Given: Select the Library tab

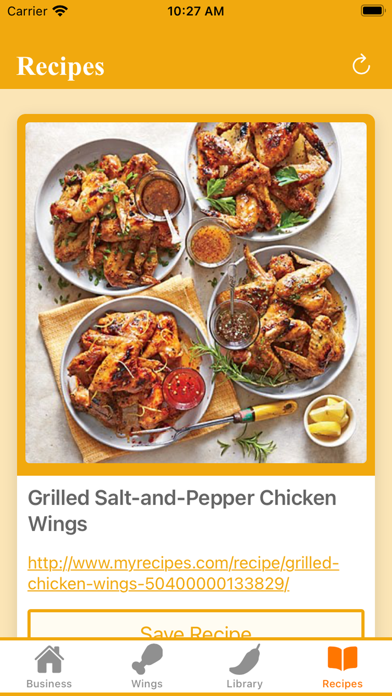Looking at the screenshot, I should pyautogui.click(x=245, y=666).
